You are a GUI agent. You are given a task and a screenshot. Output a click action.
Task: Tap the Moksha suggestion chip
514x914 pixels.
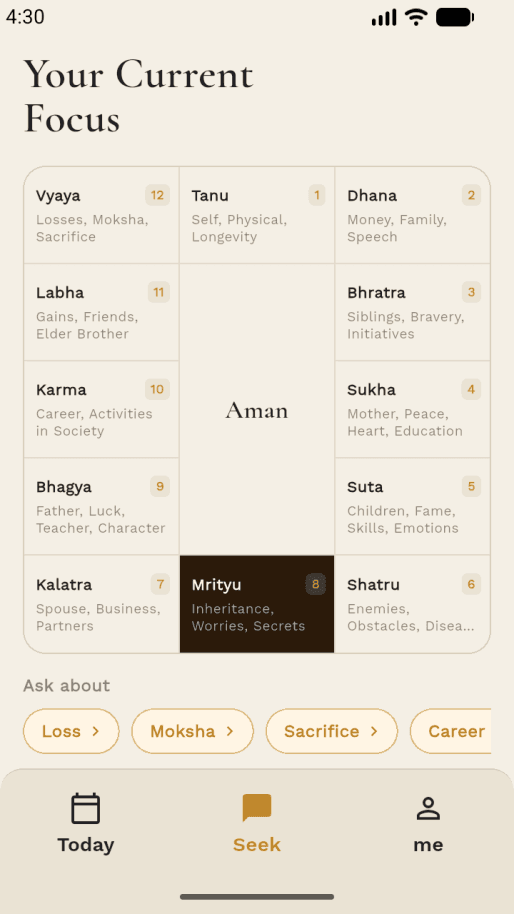click(x=193, y=731)
